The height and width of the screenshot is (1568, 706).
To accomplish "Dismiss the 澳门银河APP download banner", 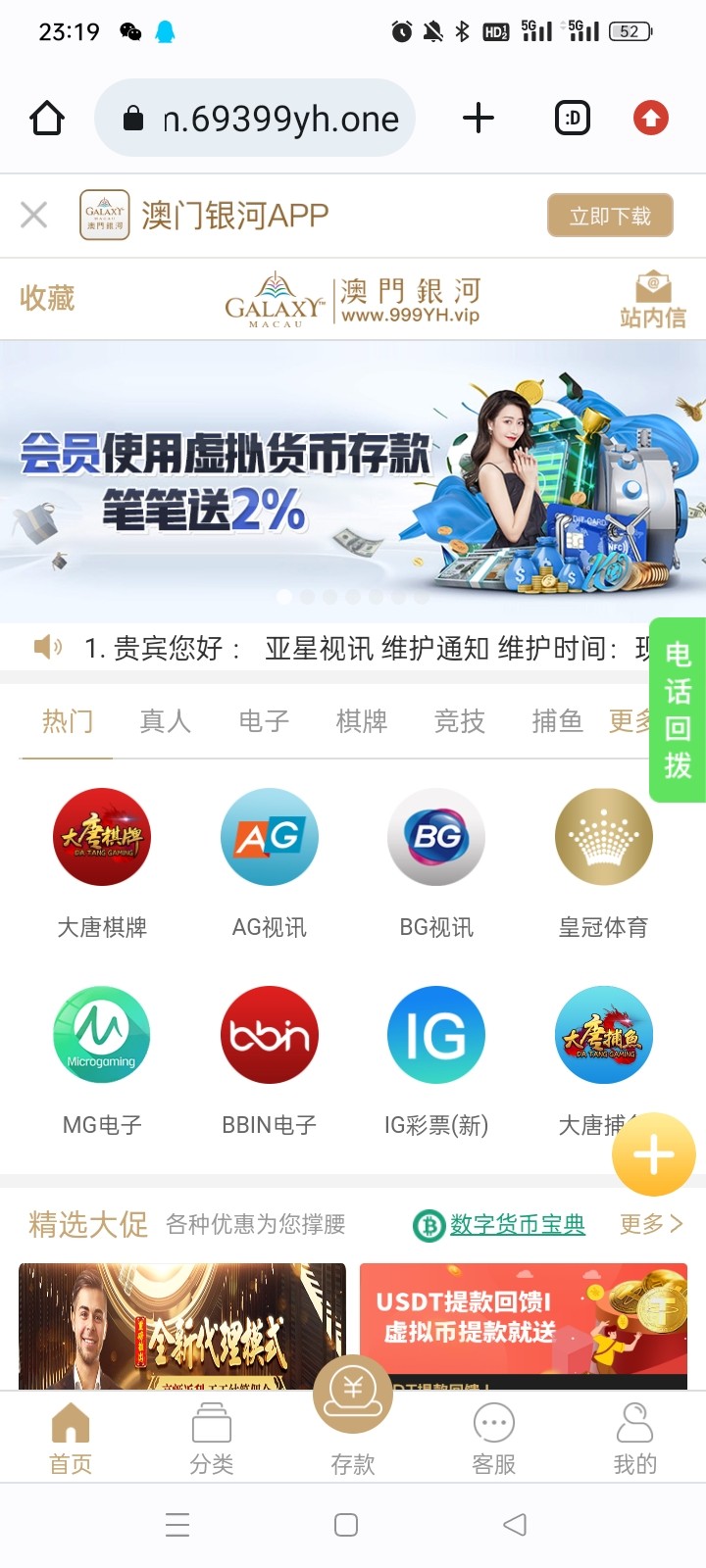I will tap(34, 215).
